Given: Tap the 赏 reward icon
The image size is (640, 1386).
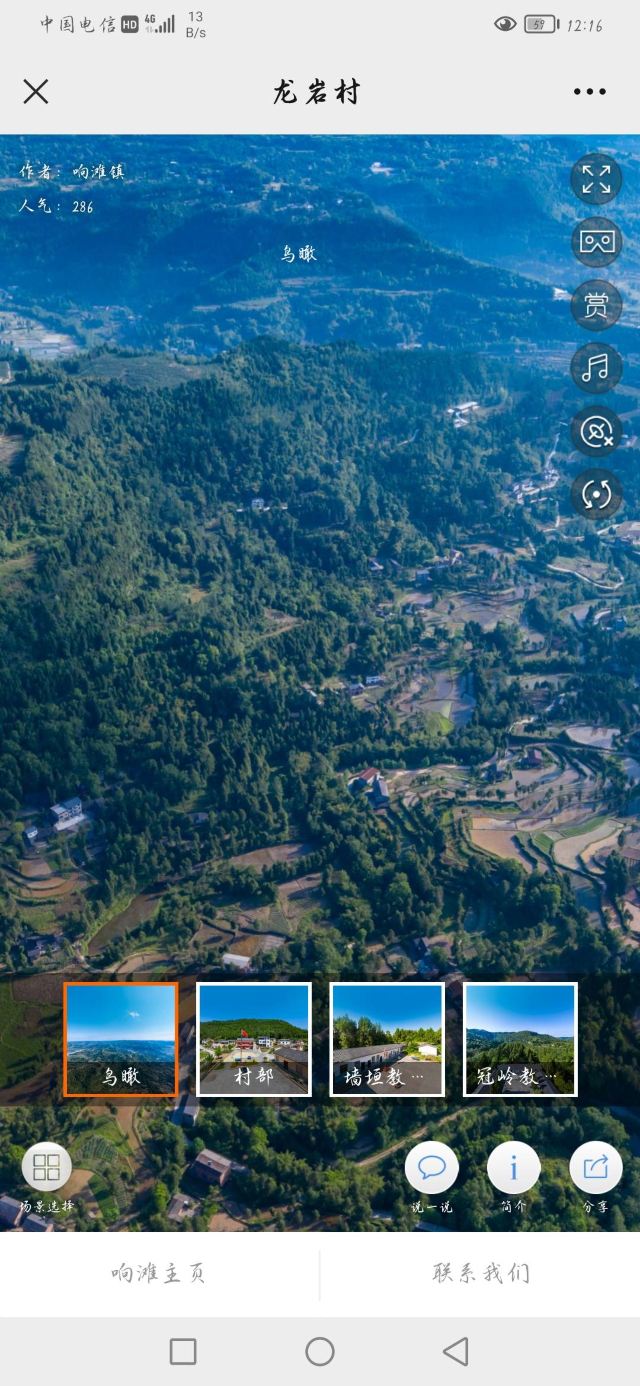Looking at the screenshot, I should (x=596, y=305).
